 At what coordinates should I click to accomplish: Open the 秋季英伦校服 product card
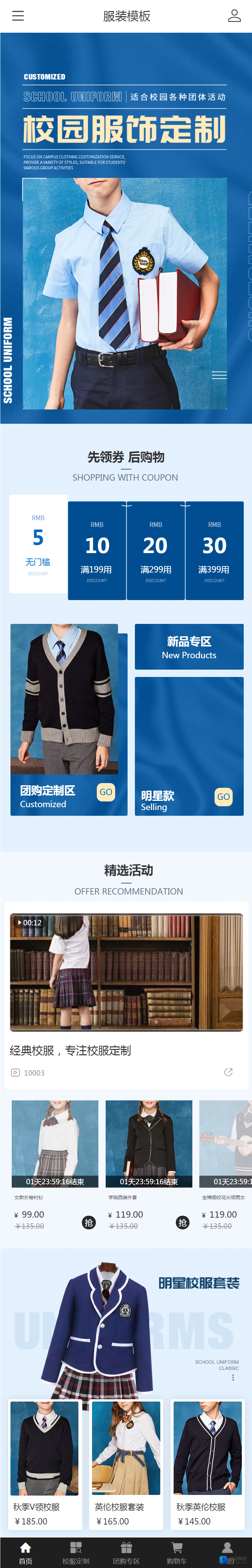coord(208,1463)
